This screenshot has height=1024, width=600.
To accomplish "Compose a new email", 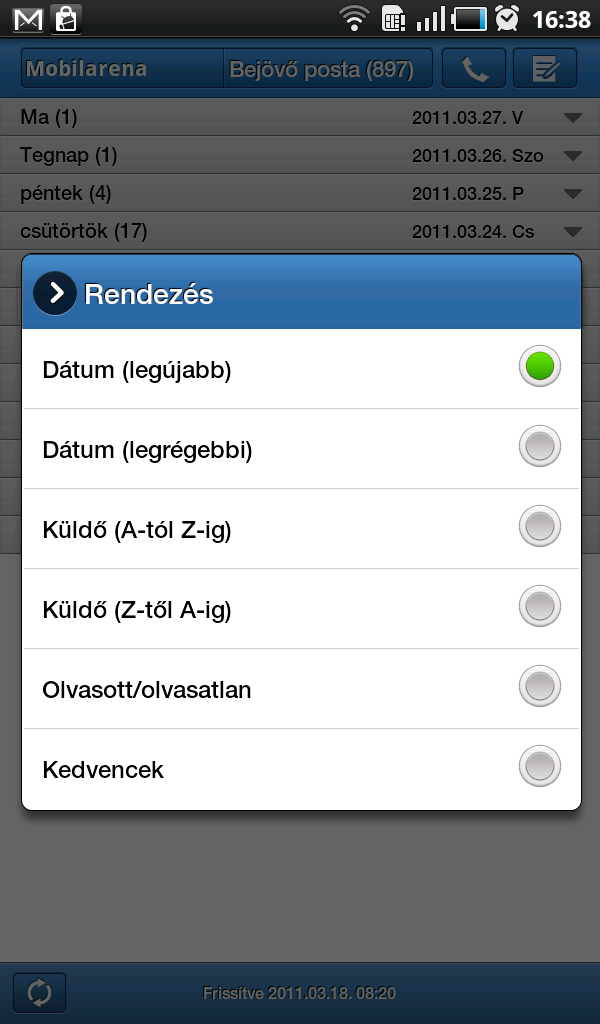I will (545, 68).
